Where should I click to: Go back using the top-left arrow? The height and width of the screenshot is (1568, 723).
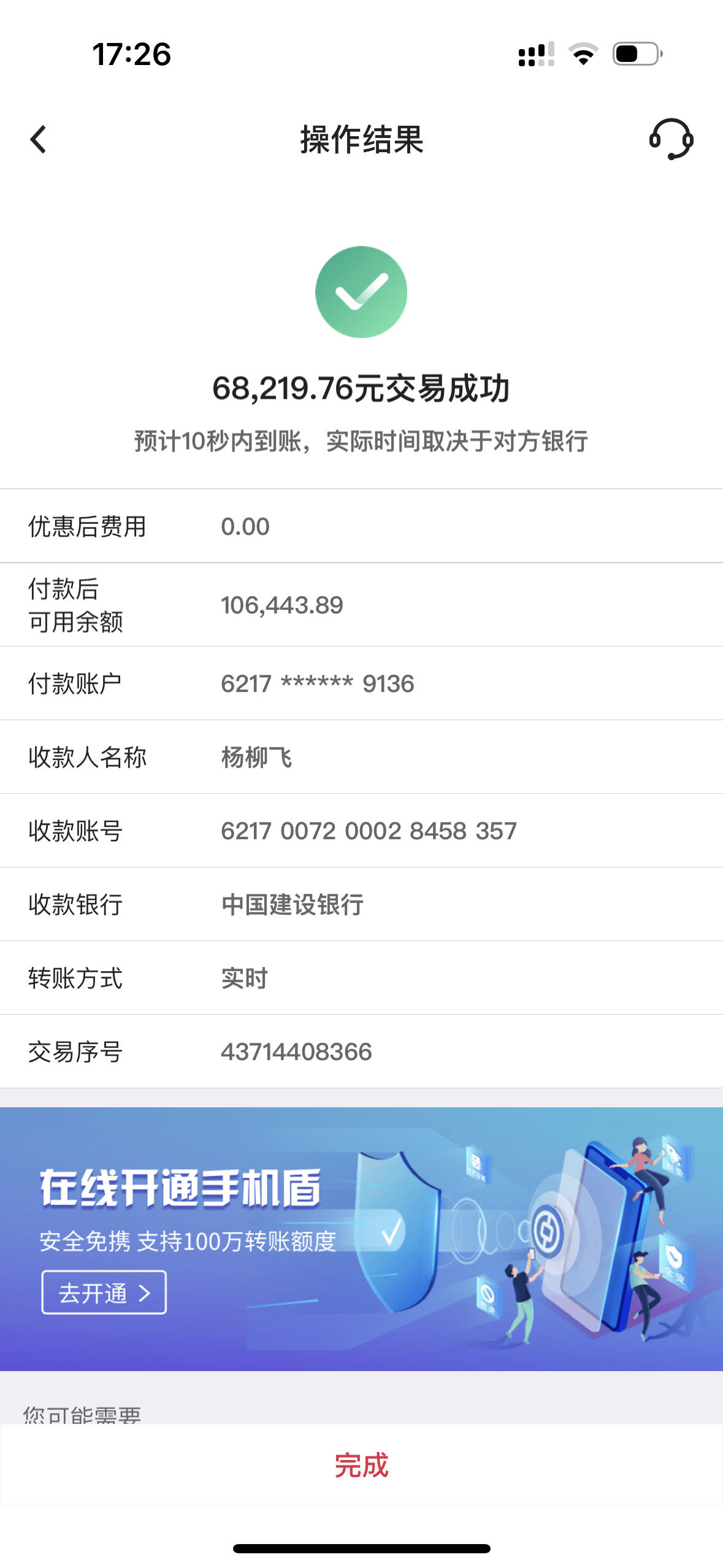point(38,139)
